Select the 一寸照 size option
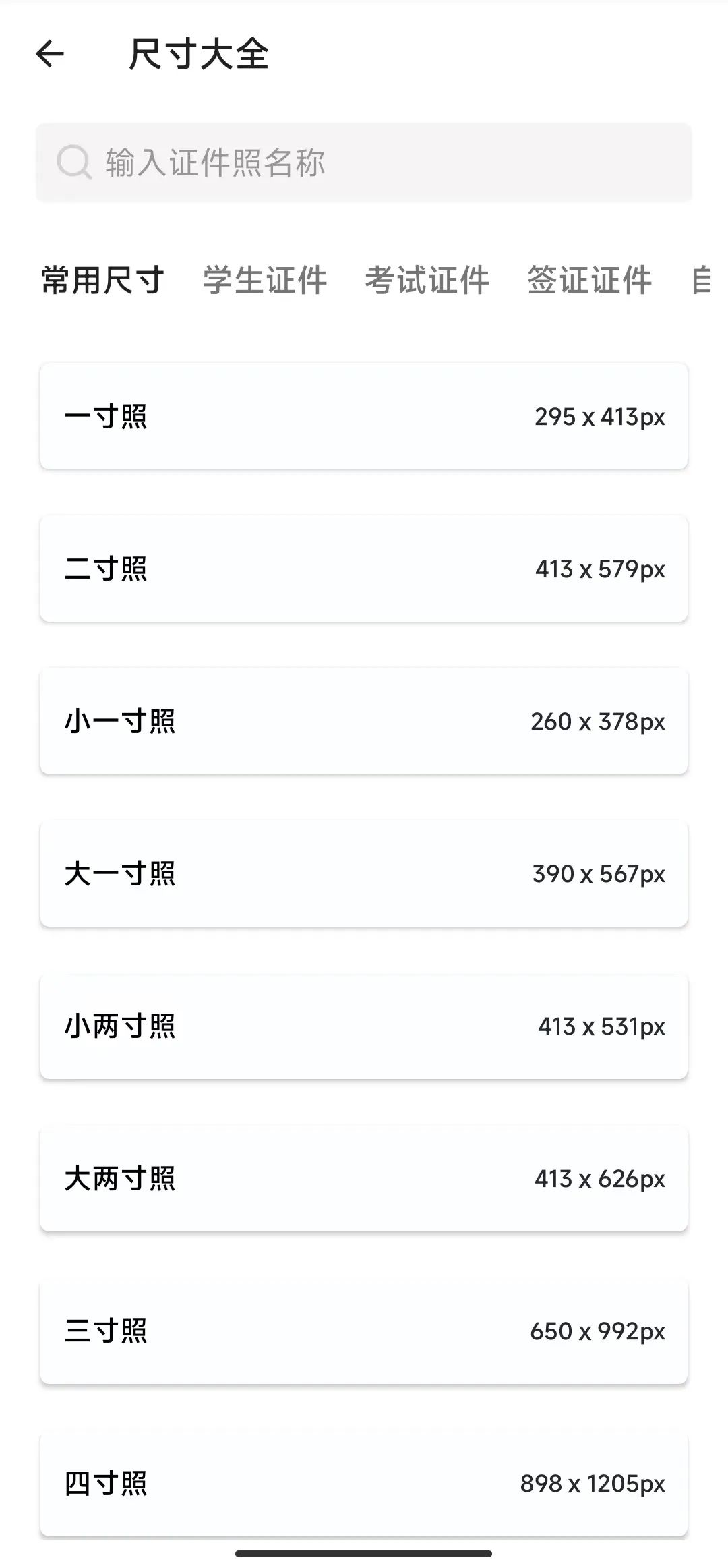The height and width of the screenshot is (1568, 728). tap(364, 415)
